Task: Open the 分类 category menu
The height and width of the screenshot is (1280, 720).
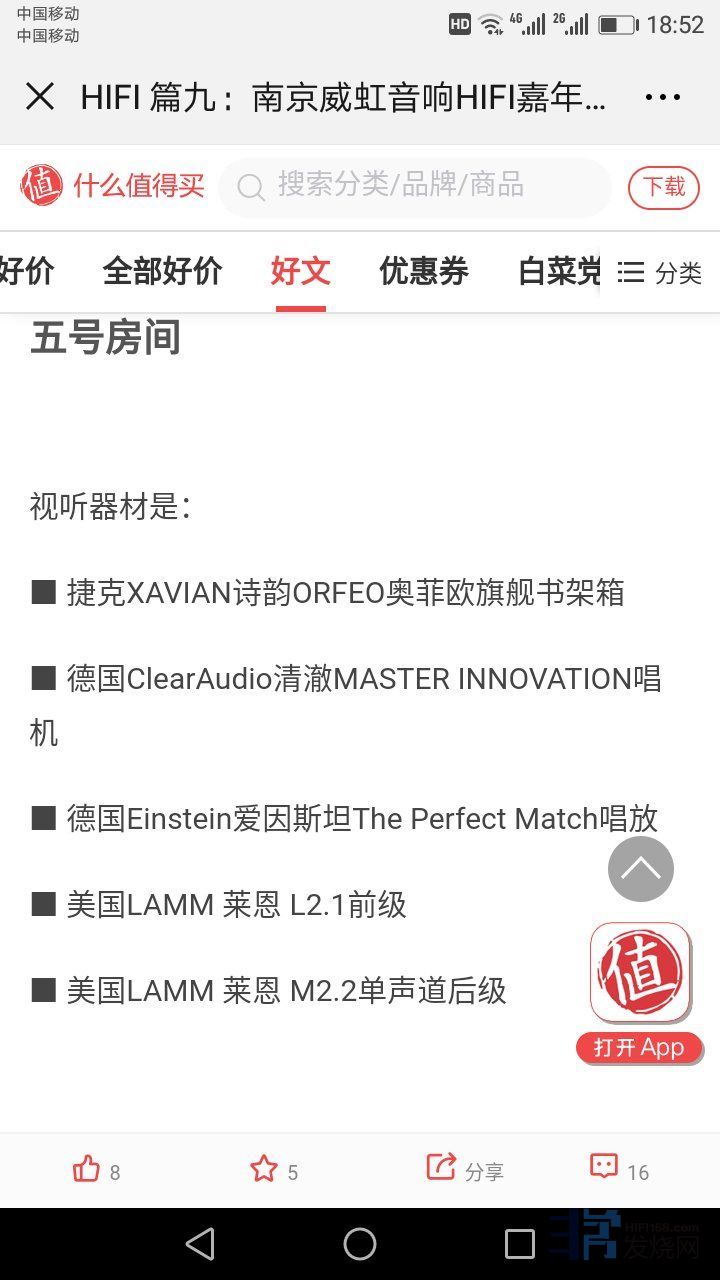Action: click(x=660, y=272)
